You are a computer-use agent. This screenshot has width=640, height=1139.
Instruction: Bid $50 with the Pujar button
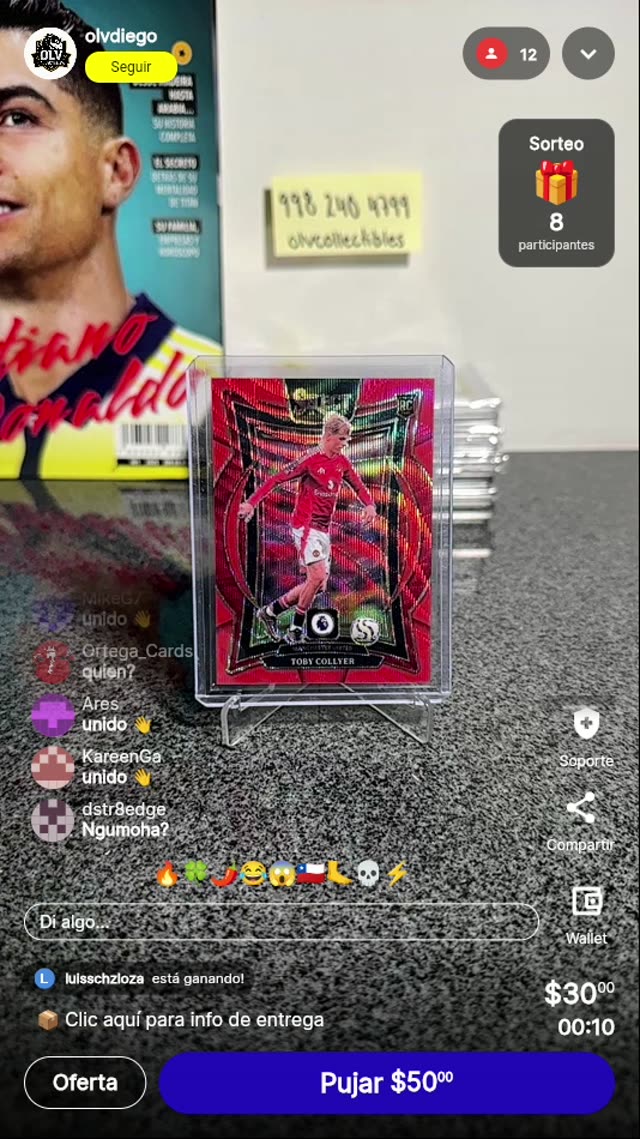pos(387,1082)
